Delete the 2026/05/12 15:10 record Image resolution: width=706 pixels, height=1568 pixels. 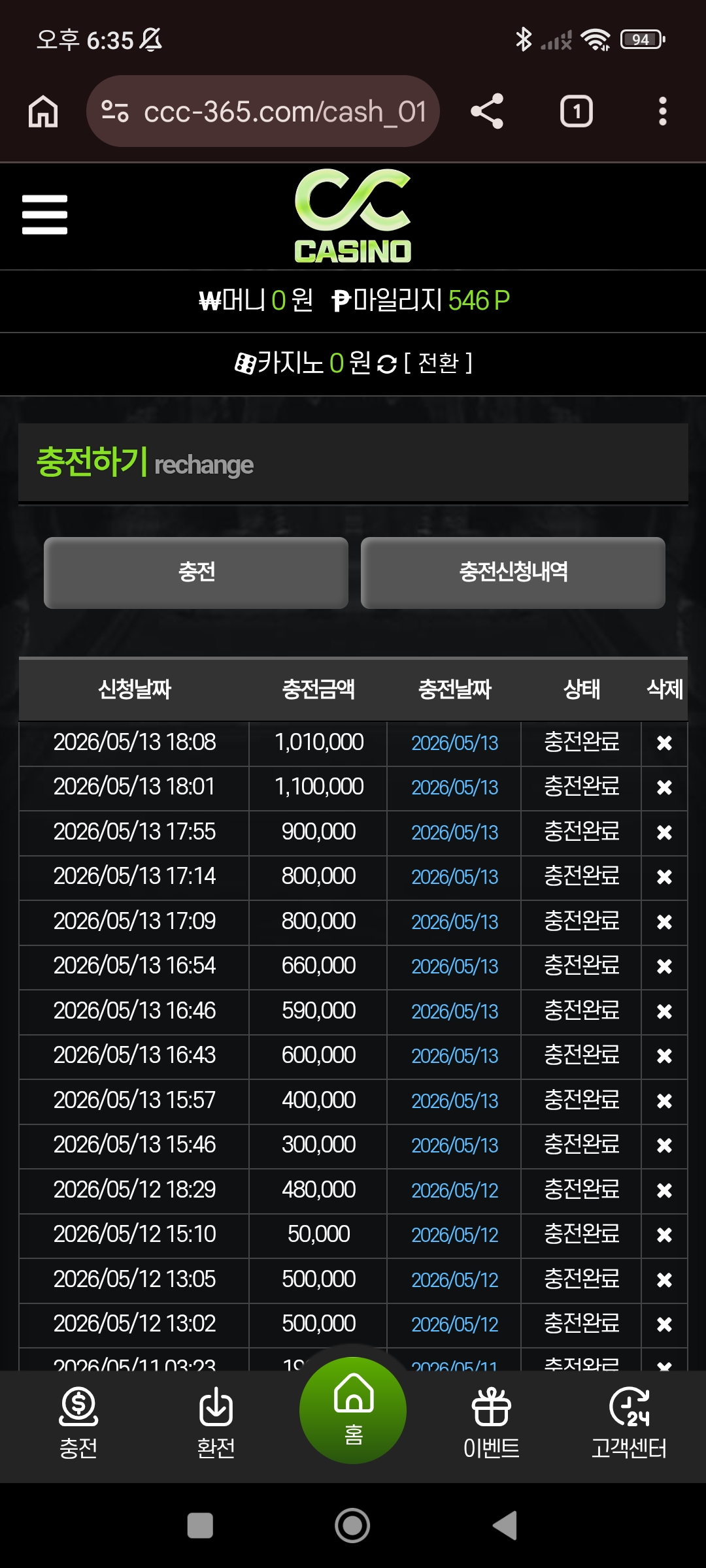664,1235
